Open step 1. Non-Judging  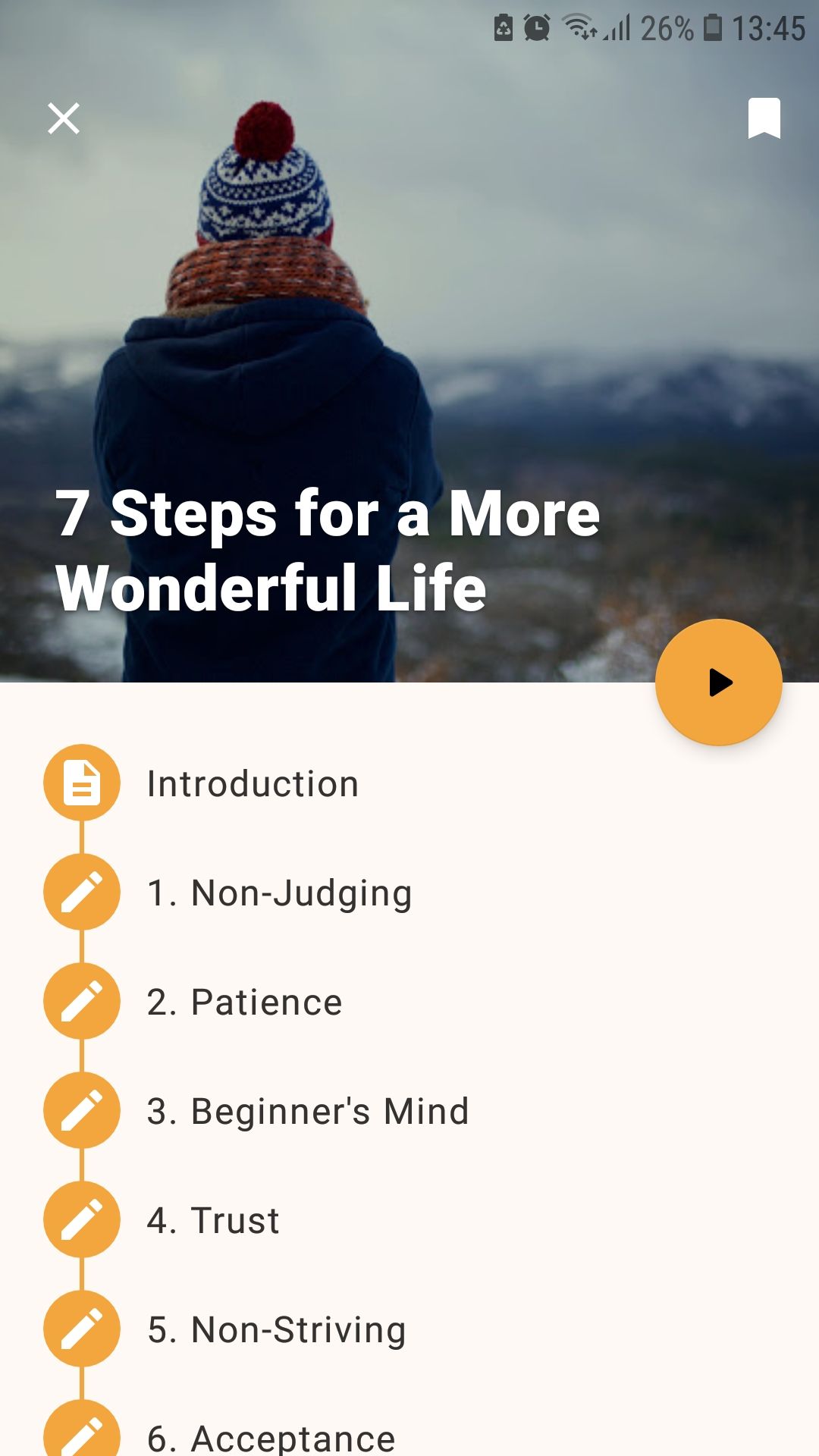coord(279,893)
